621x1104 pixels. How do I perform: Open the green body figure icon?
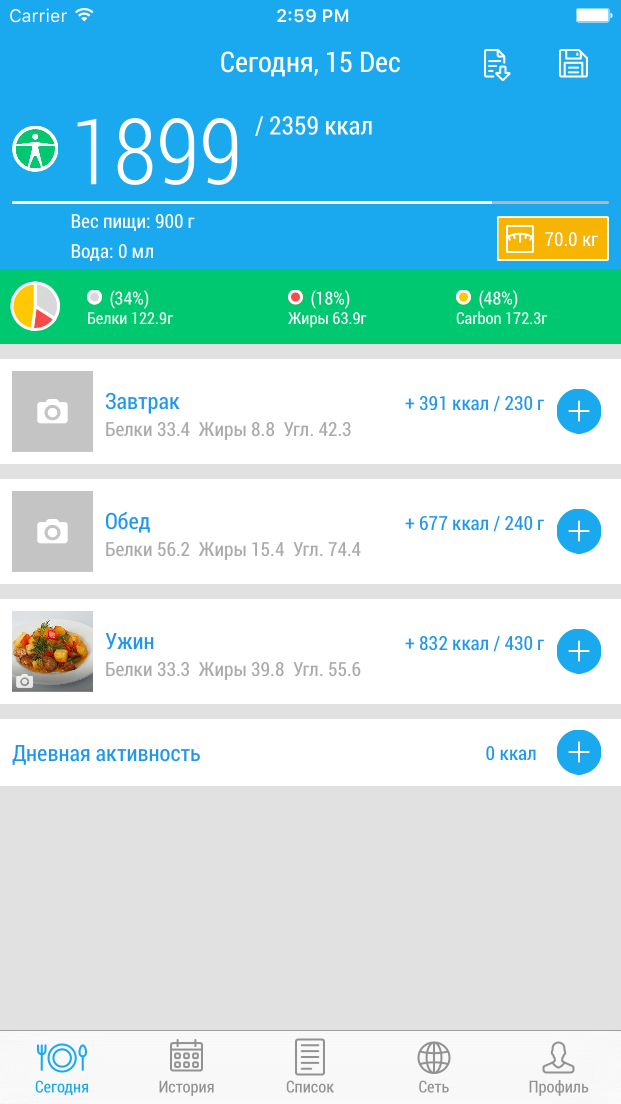click(x=35, y=149)
